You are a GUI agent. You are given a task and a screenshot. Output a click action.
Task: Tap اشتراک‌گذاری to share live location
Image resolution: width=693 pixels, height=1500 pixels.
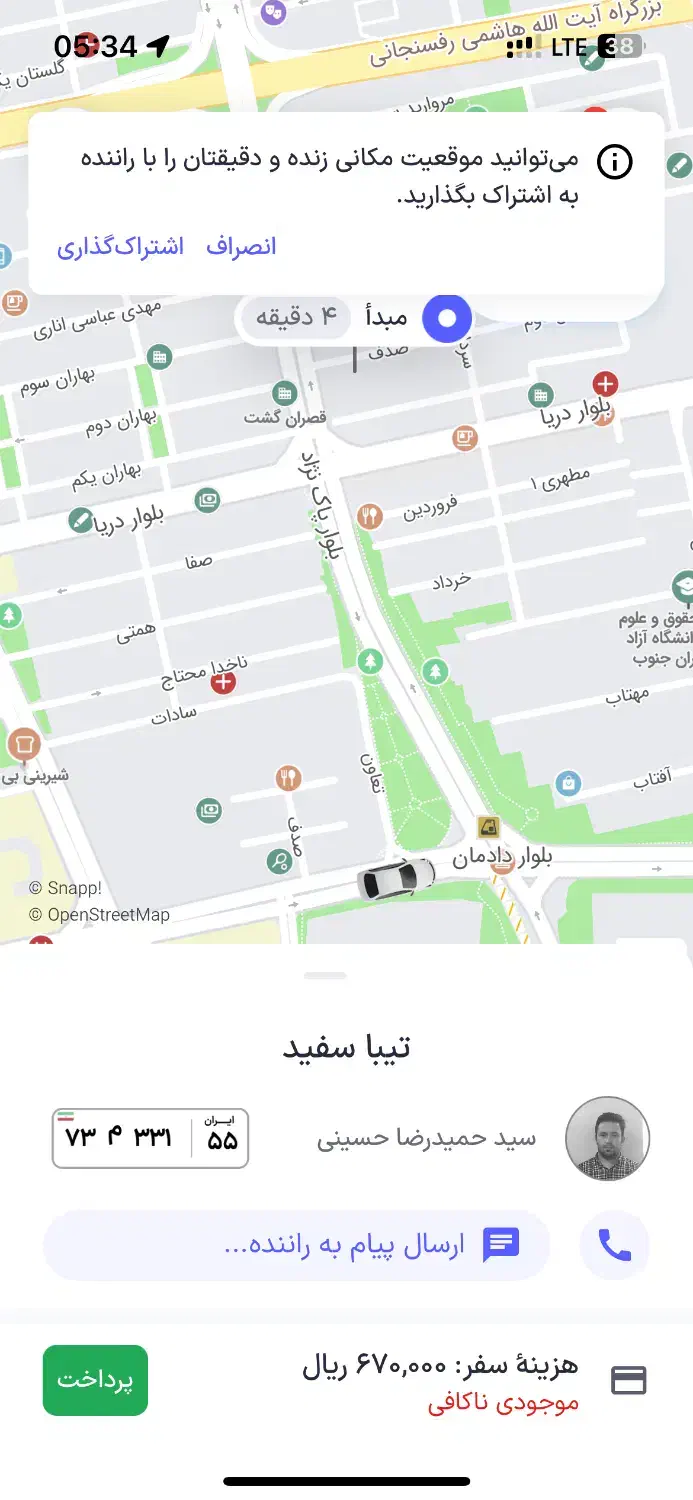pyautogui.click(x=120, y=247)
